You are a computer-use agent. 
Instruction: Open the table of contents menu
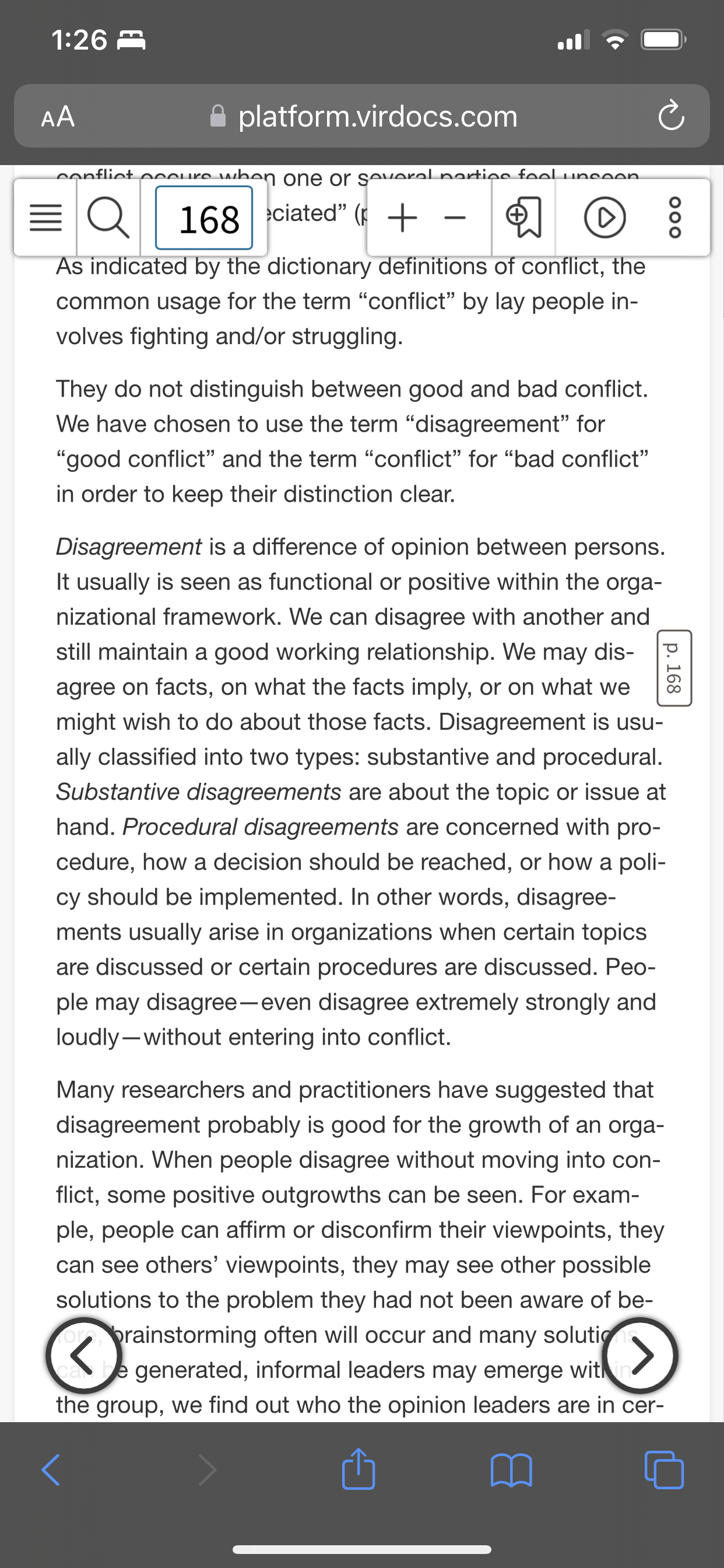point(45,218)
